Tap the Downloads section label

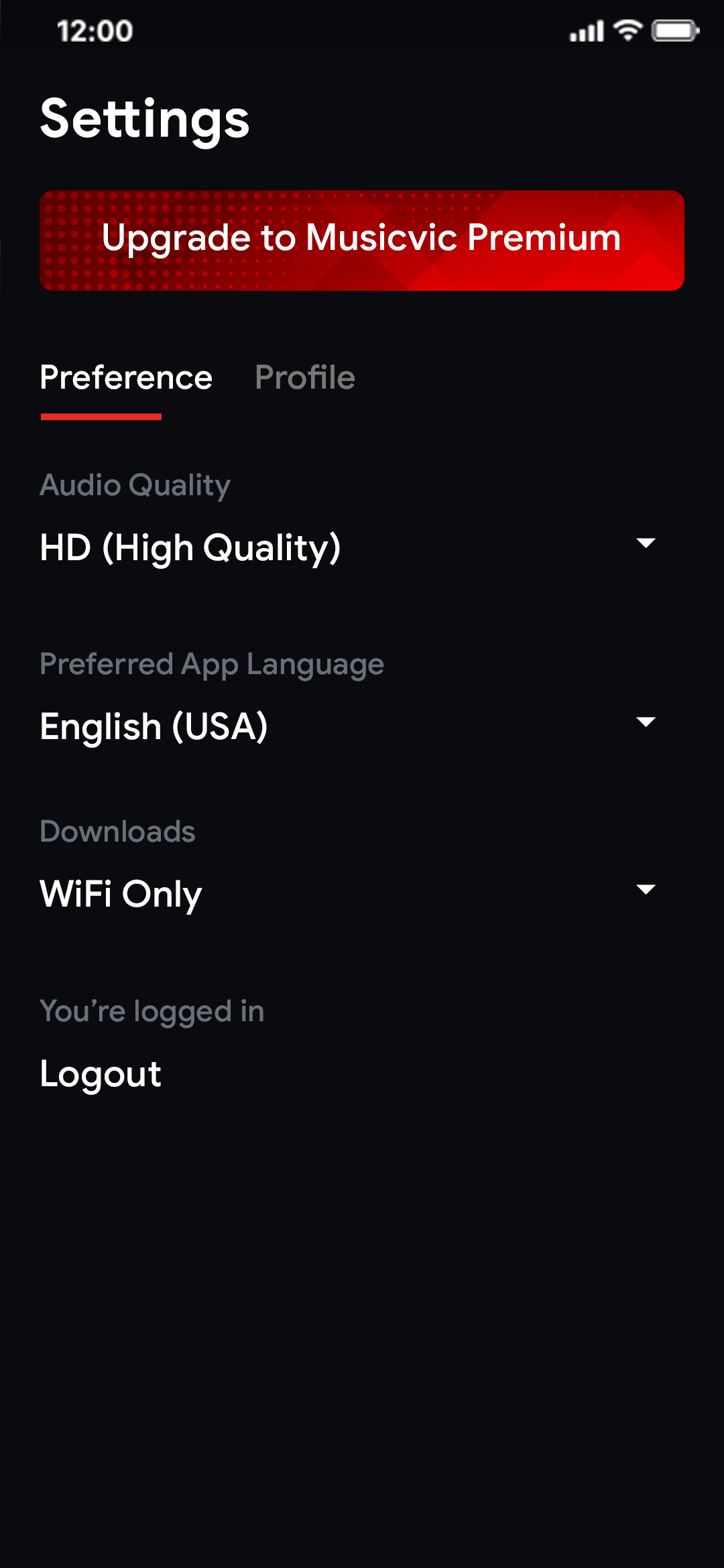(x=117, y=831)
